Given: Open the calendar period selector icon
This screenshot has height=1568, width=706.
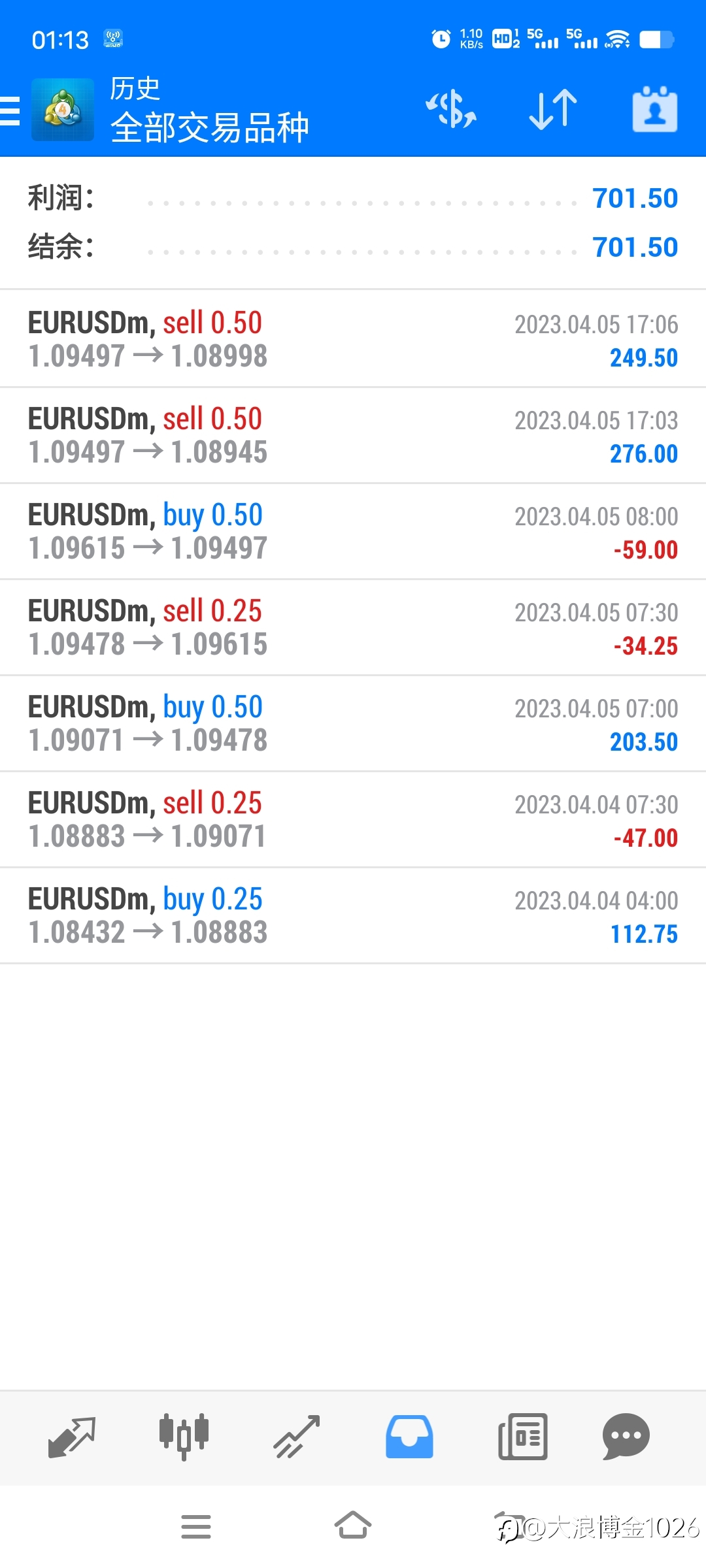Looking at the screenshot, I should 654,109.
